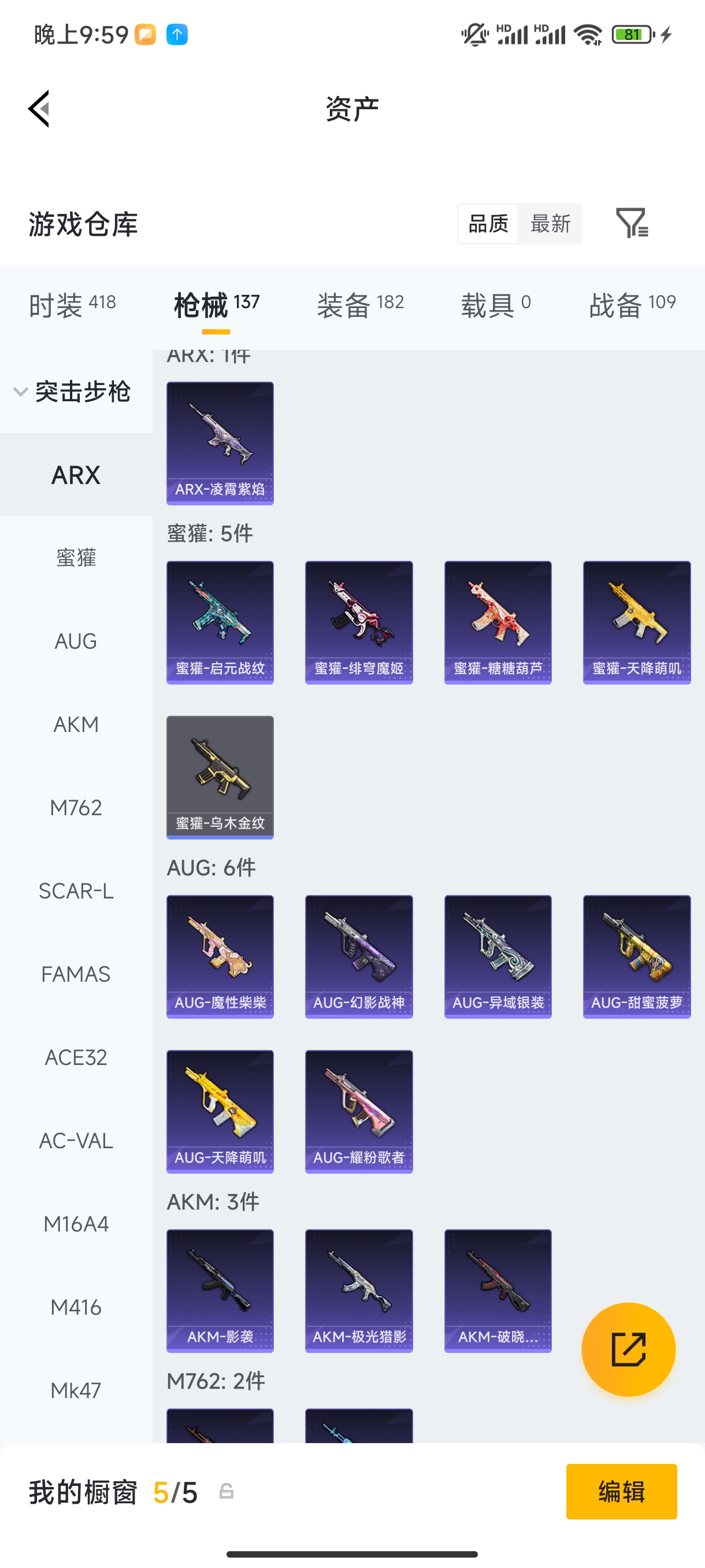This screenshot has width=705, height=1568.
Task: Open the filter icon beside 最新
Action: pyautogui.click(x=632, y=223)
